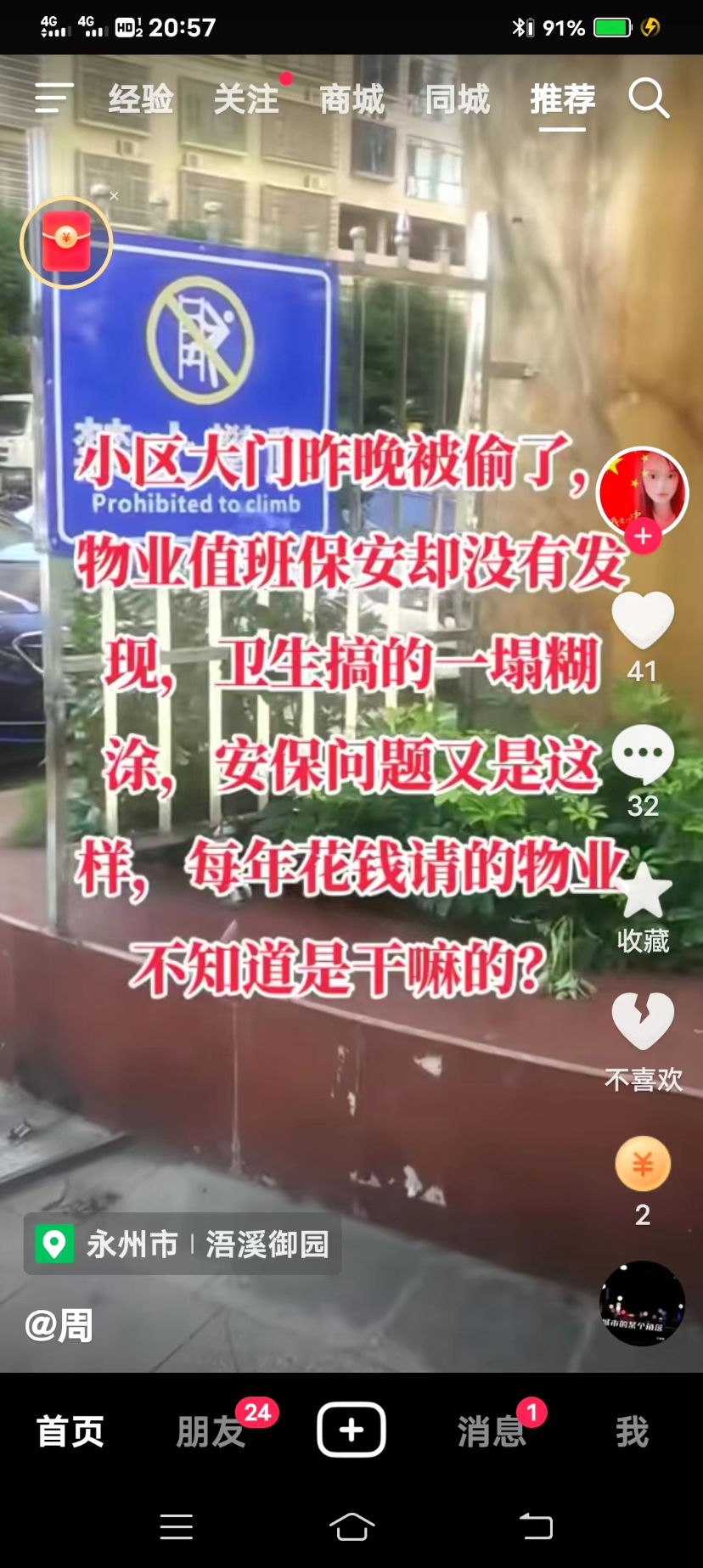The width and height of the screenshot is (703, 1568).
Task: Dismiss the red envelope widget
Action: coord(114,196)
